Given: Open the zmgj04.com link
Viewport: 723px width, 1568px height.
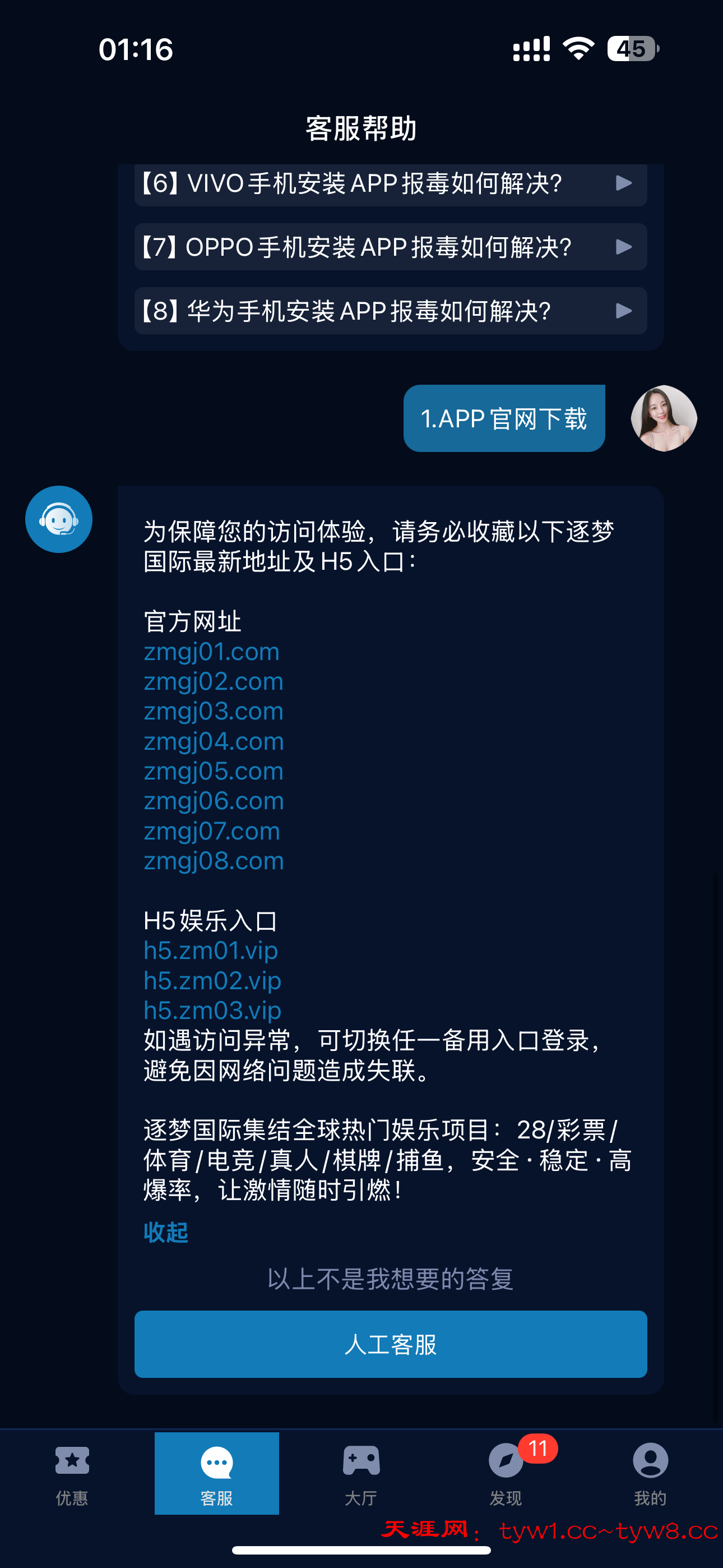Looking at the screenshot, I should pos(213,741).
